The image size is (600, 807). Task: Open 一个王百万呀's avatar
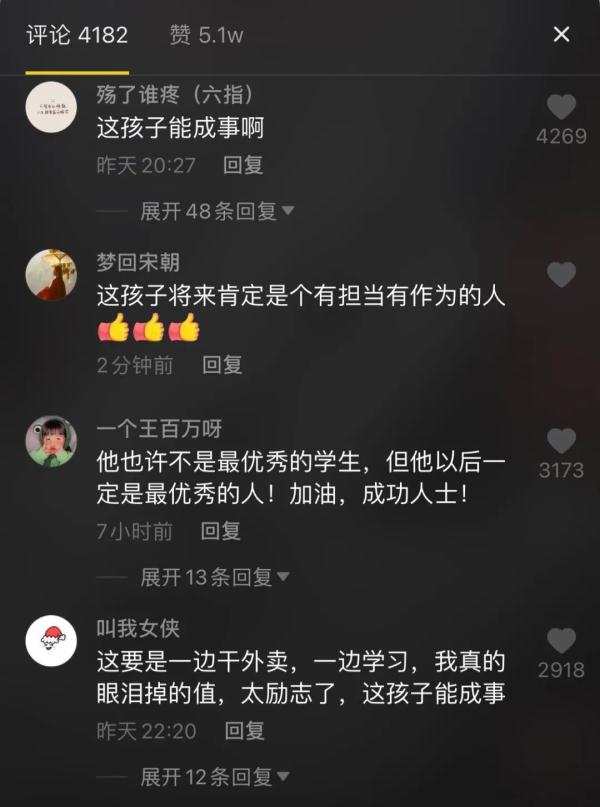click(51, 441)
